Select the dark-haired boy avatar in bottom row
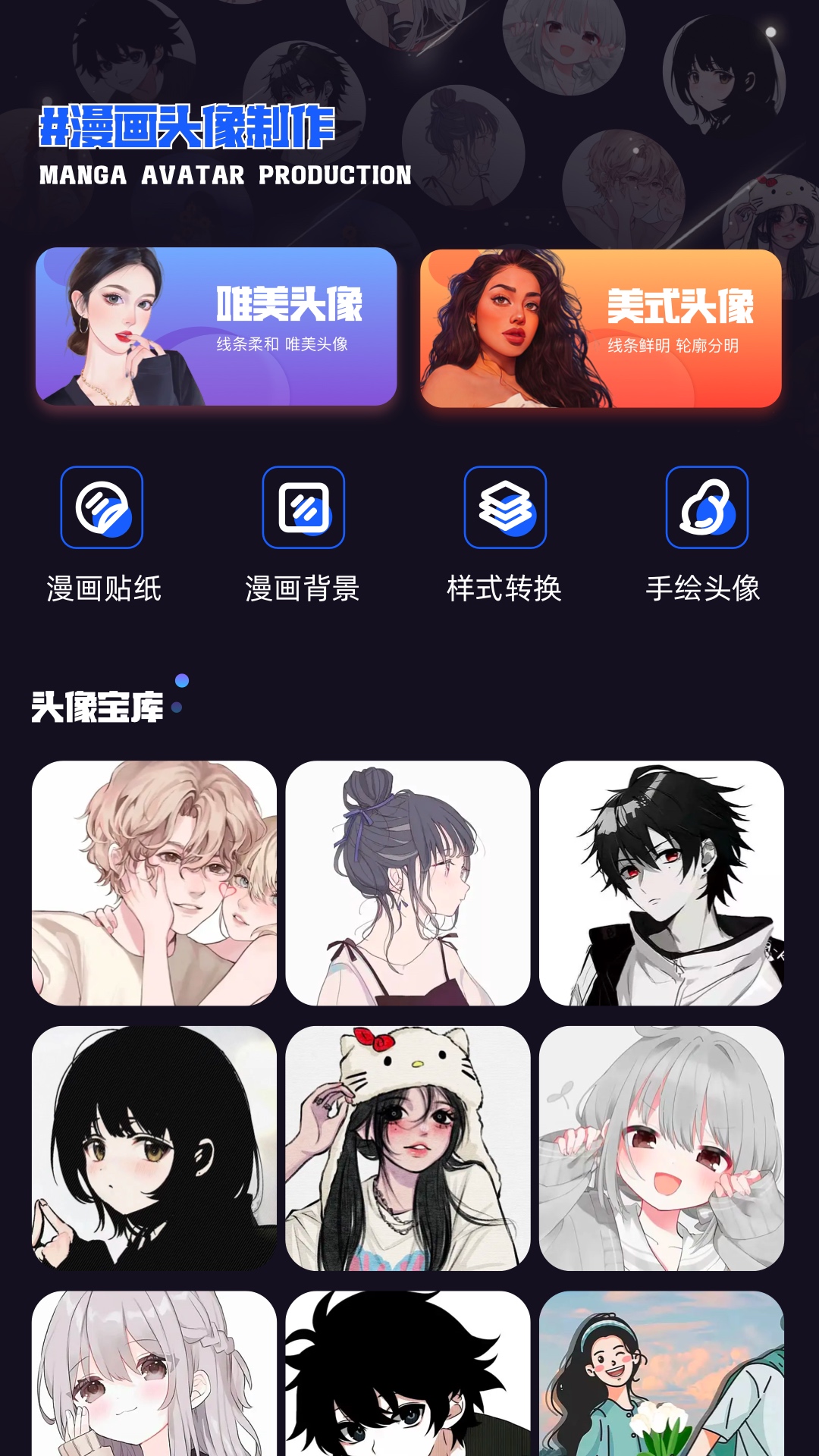Image resolution: width=819 pixels, height=1456 pixels. [409, 1380]
